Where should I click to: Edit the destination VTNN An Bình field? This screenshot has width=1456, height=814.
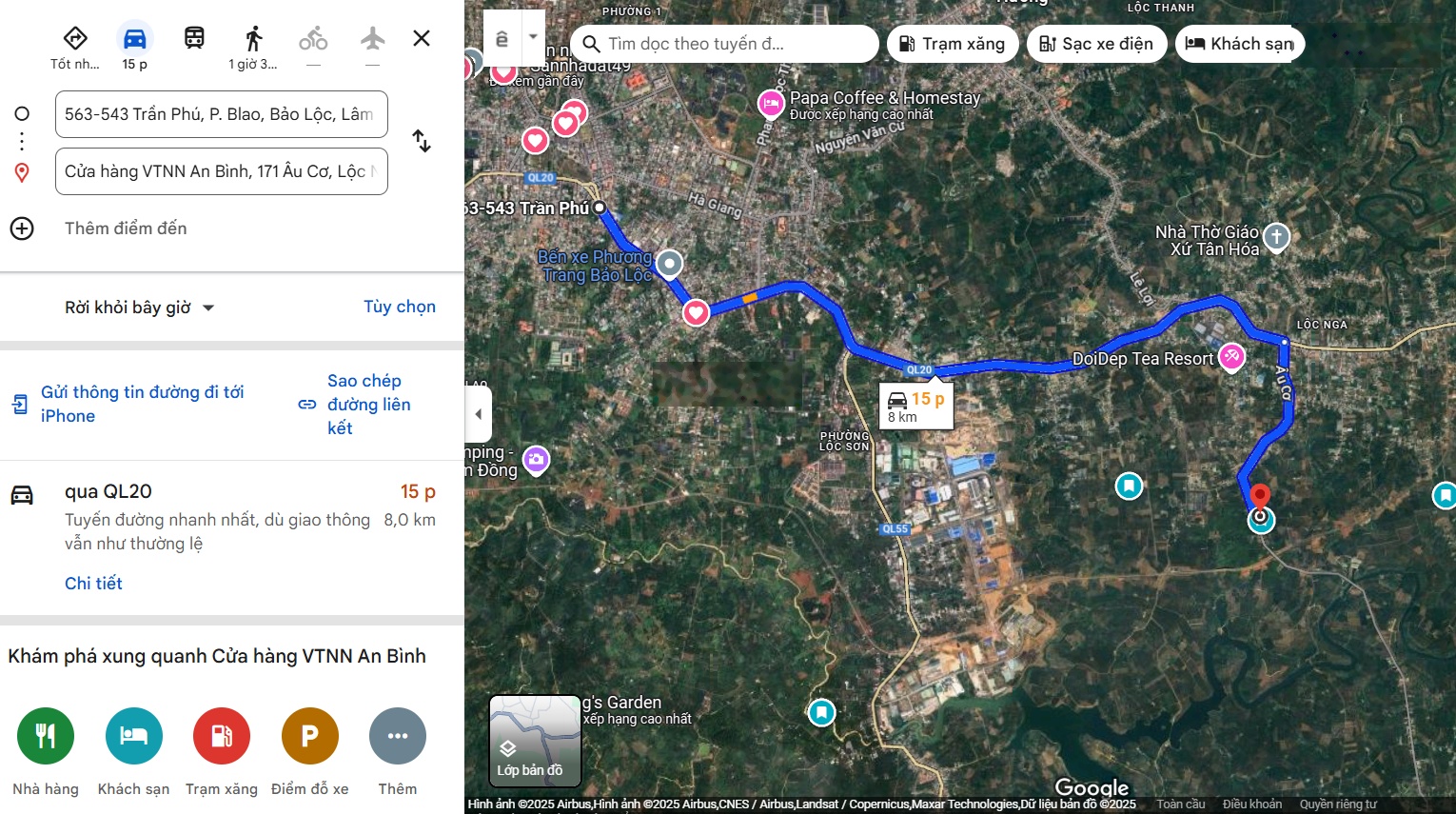pyautogui.click(x=221, y=171)
